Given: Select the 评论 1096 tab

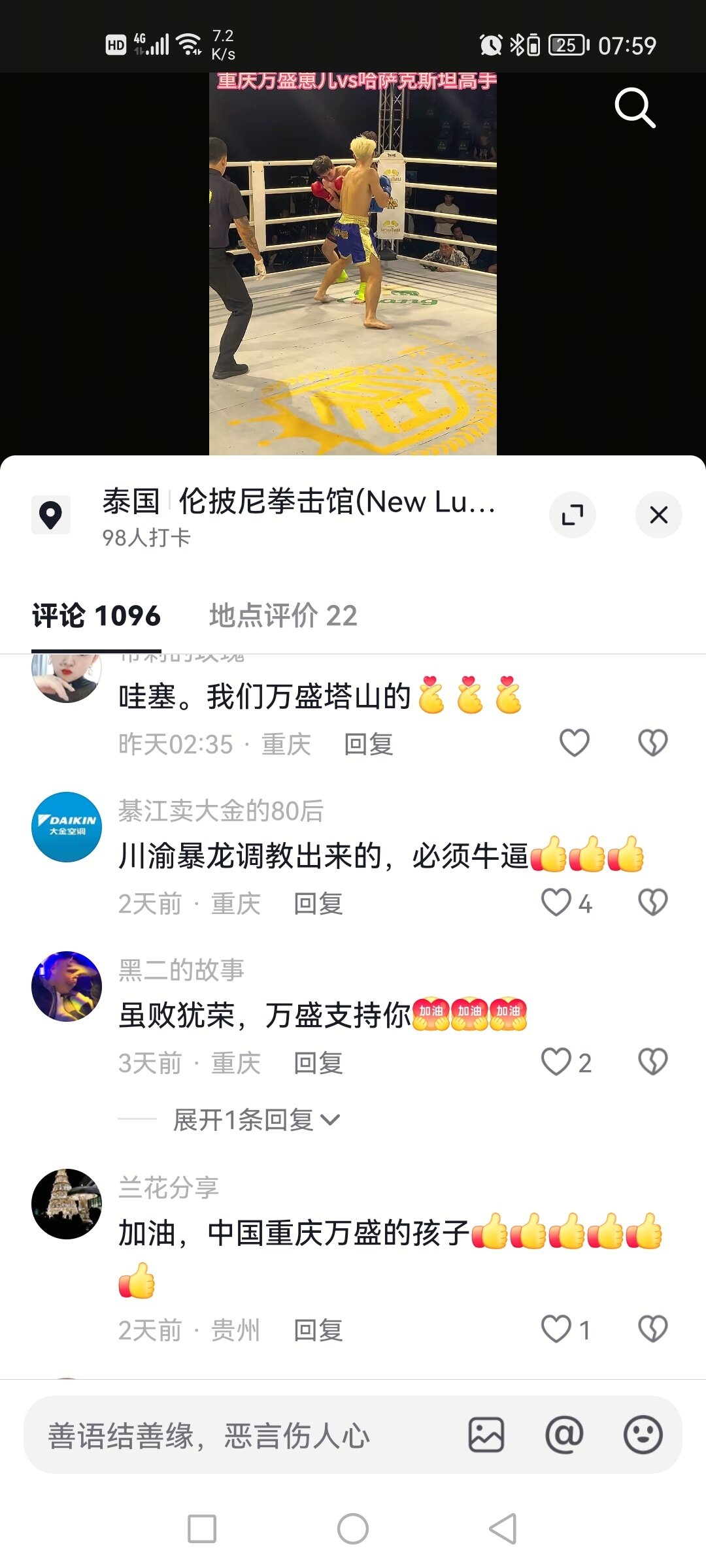Looking at the screenshot, I should coord(97,615).
